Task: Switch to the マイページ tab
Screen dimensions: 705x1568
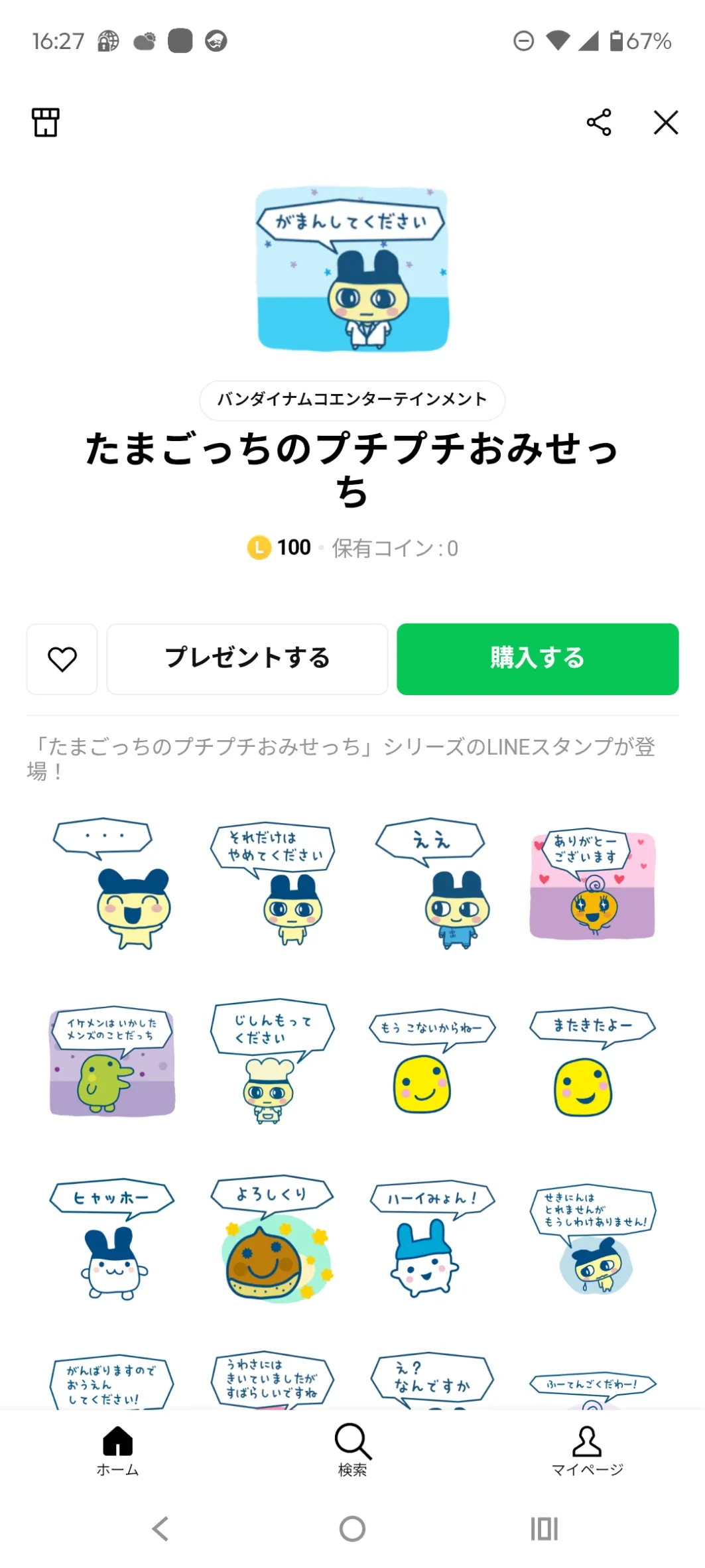Action: click(x=587, y=1450)
